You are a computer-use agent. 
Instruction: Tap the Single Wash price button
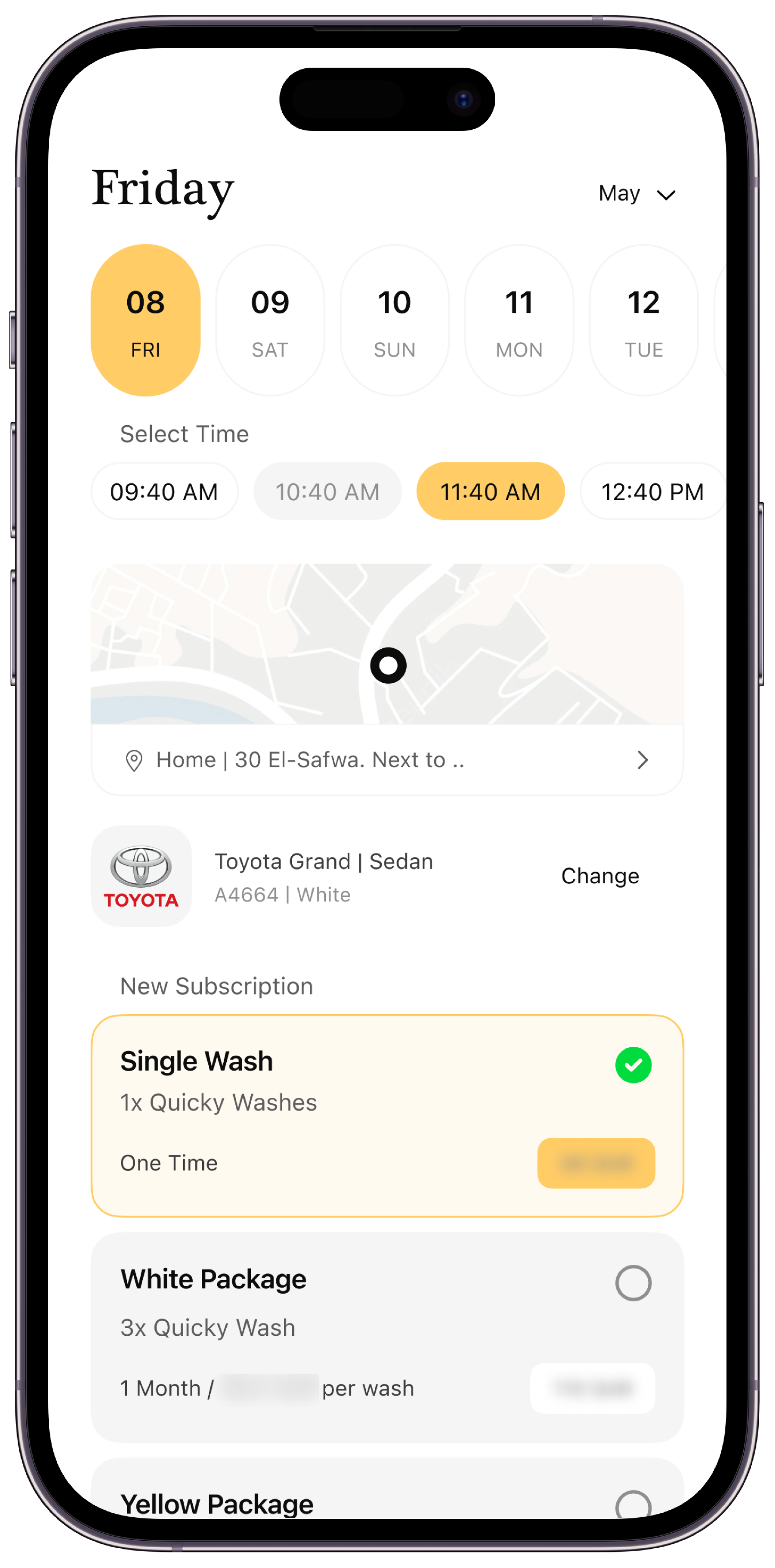[595, 1163]
